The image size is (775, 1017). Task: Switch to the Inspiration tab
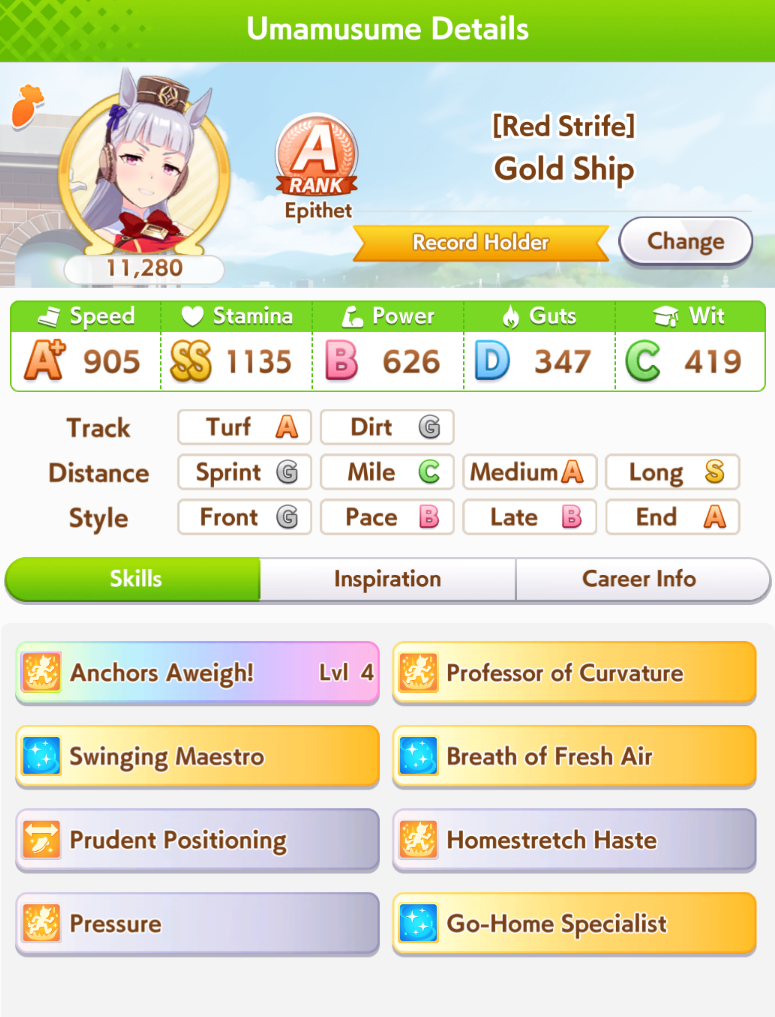coord(388,579)
